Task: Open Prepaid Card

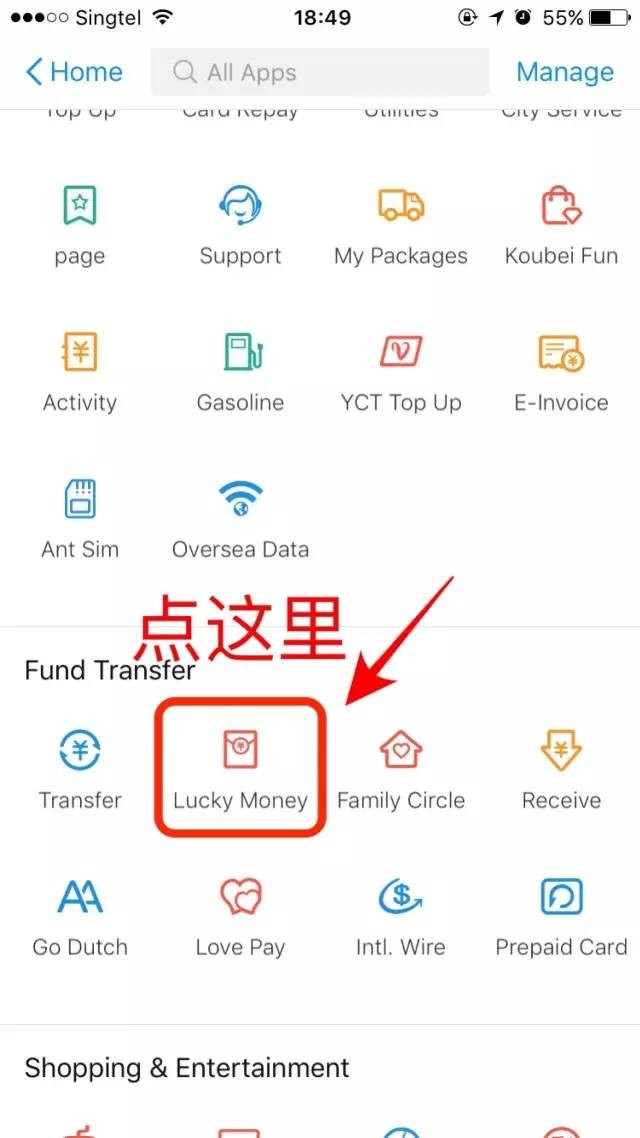Action: coord(561,915)
